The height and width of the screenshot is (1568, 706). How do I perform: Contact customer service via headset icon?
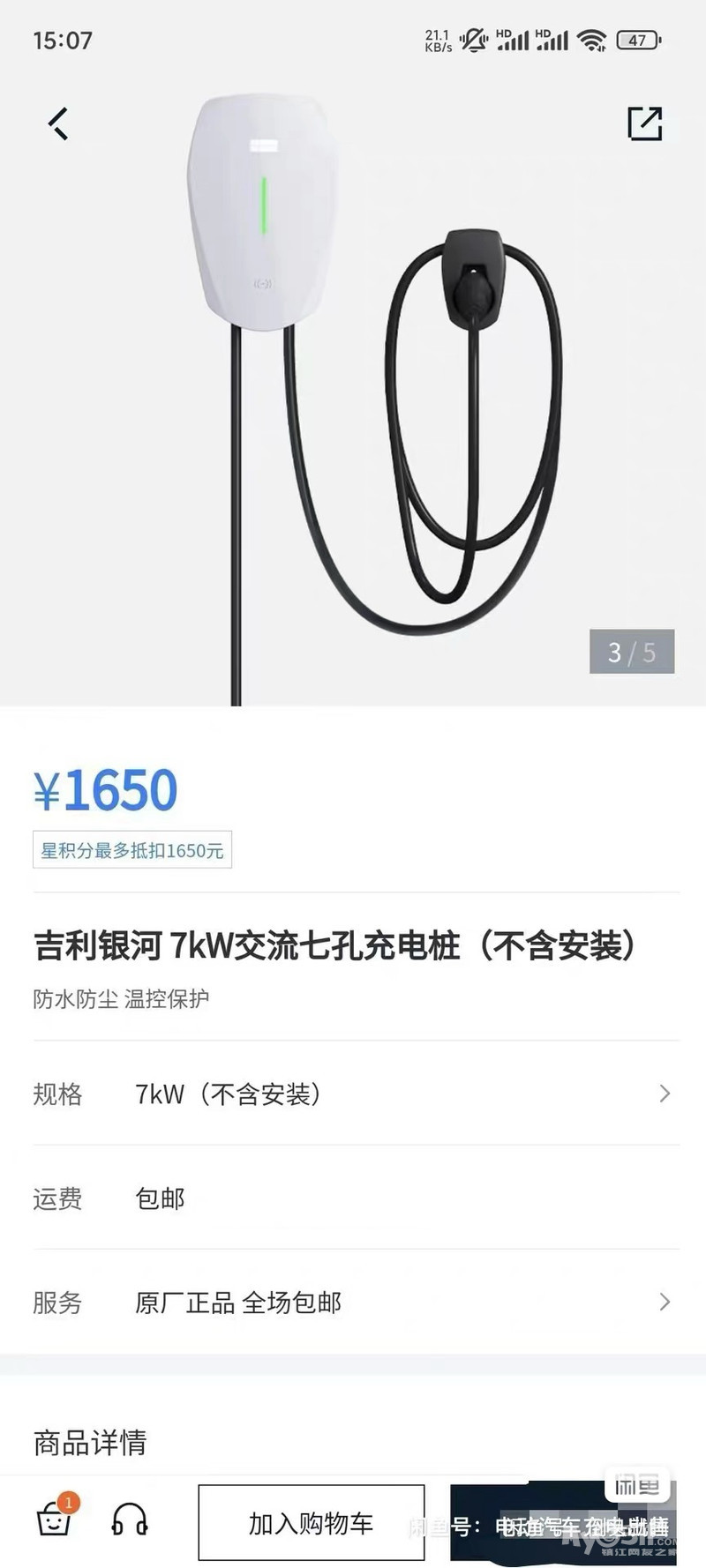[x=130, y=1520]
